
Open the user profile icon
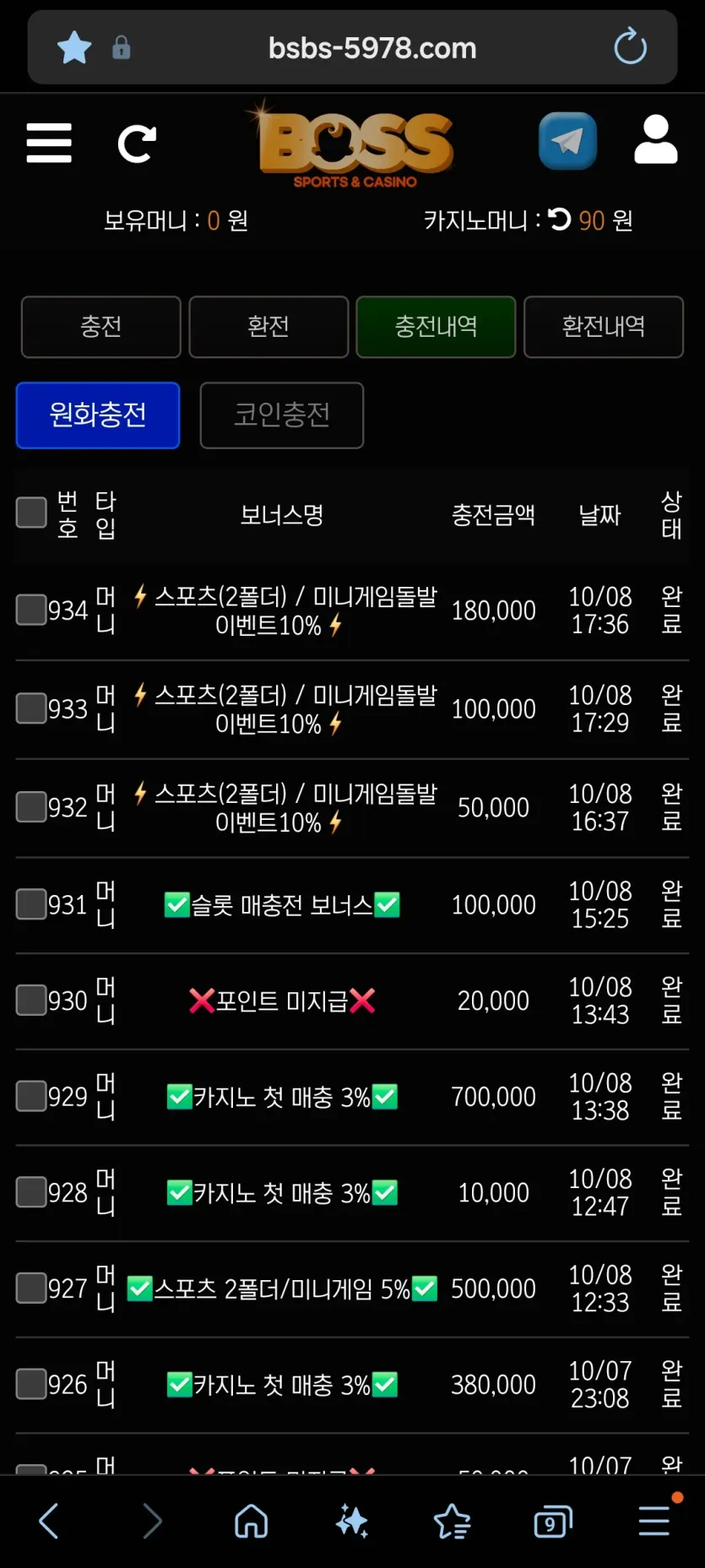coord(656,139)
